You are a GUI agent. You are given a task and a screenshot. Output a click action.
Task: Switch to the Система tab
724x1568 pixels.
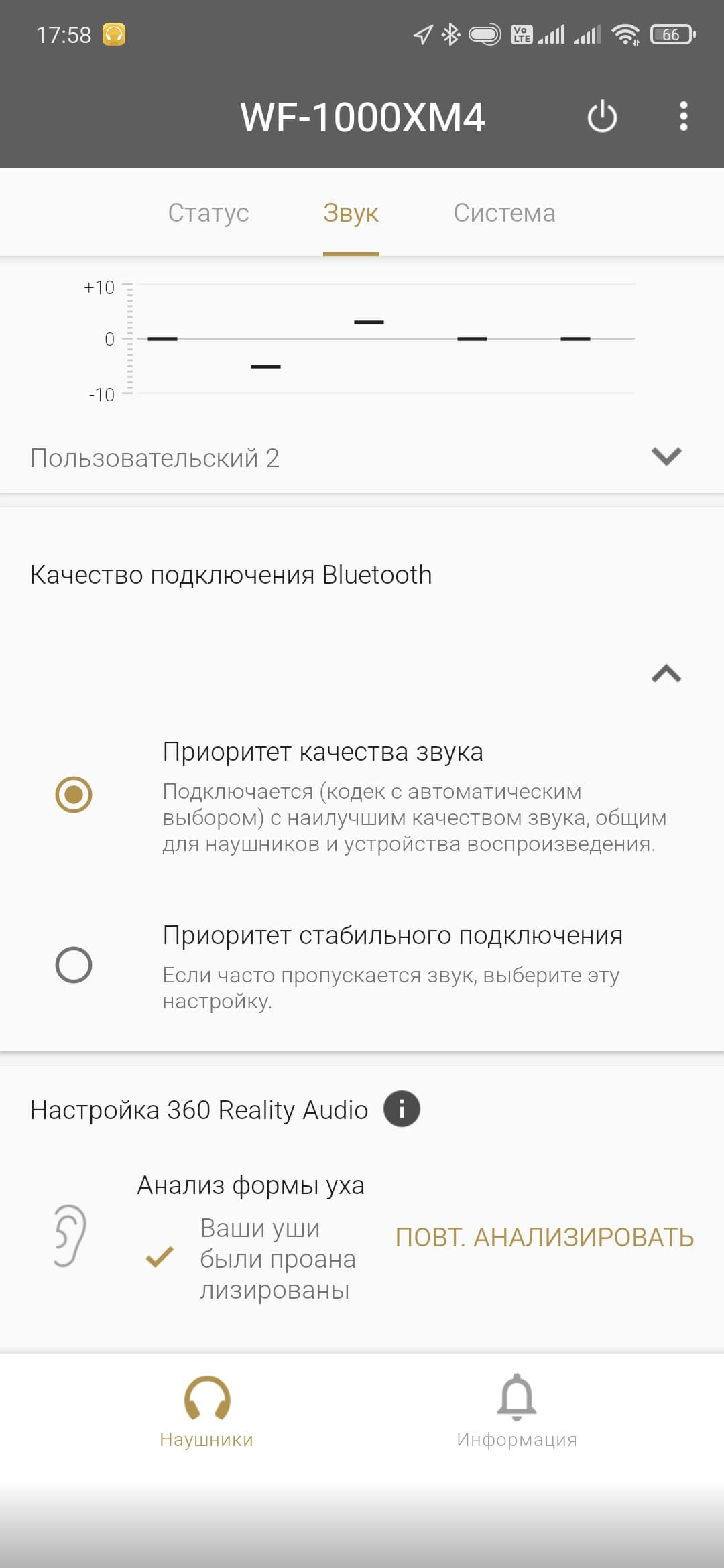tap(504, 213)
